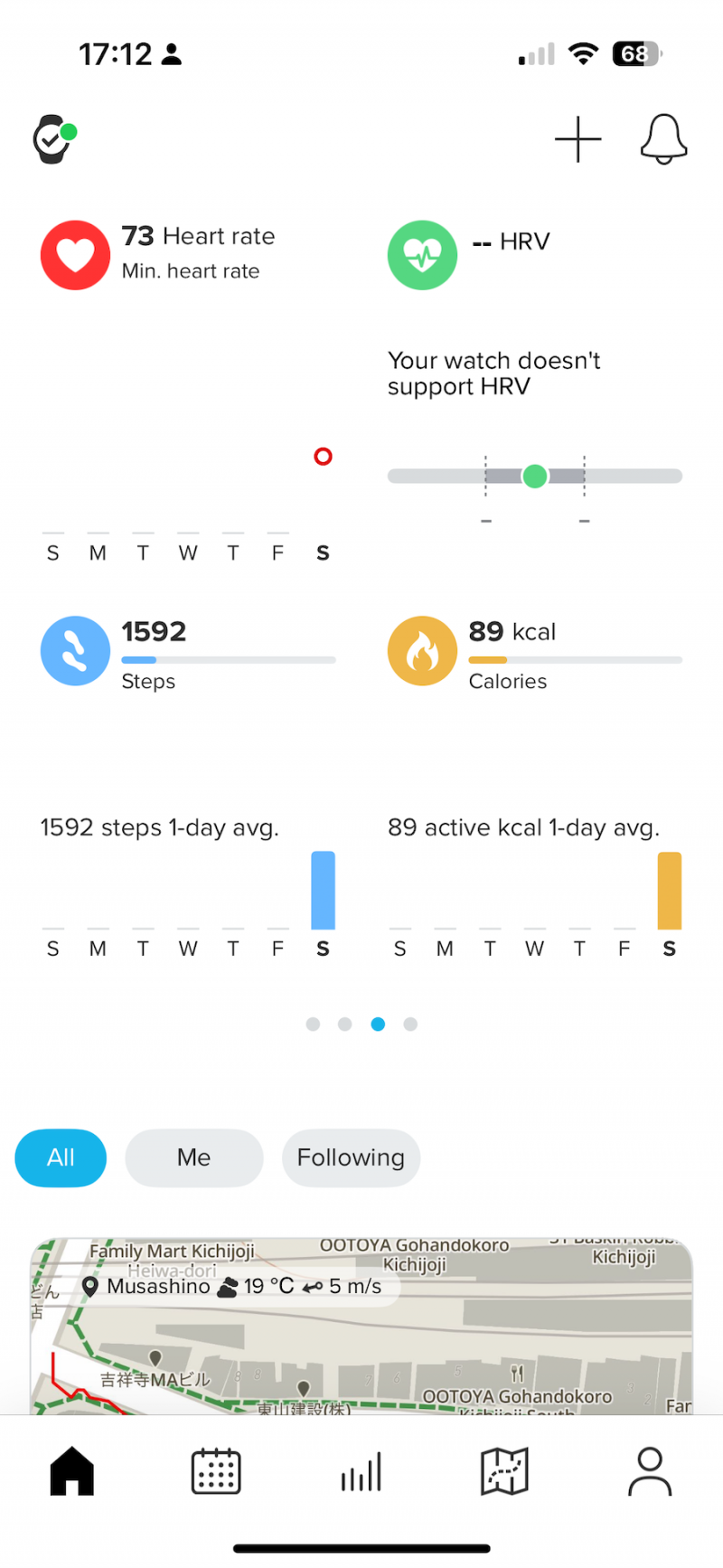Open the statistics bar chart tab
This screenshot has width=723, height=1568.
click(361, 1471)
